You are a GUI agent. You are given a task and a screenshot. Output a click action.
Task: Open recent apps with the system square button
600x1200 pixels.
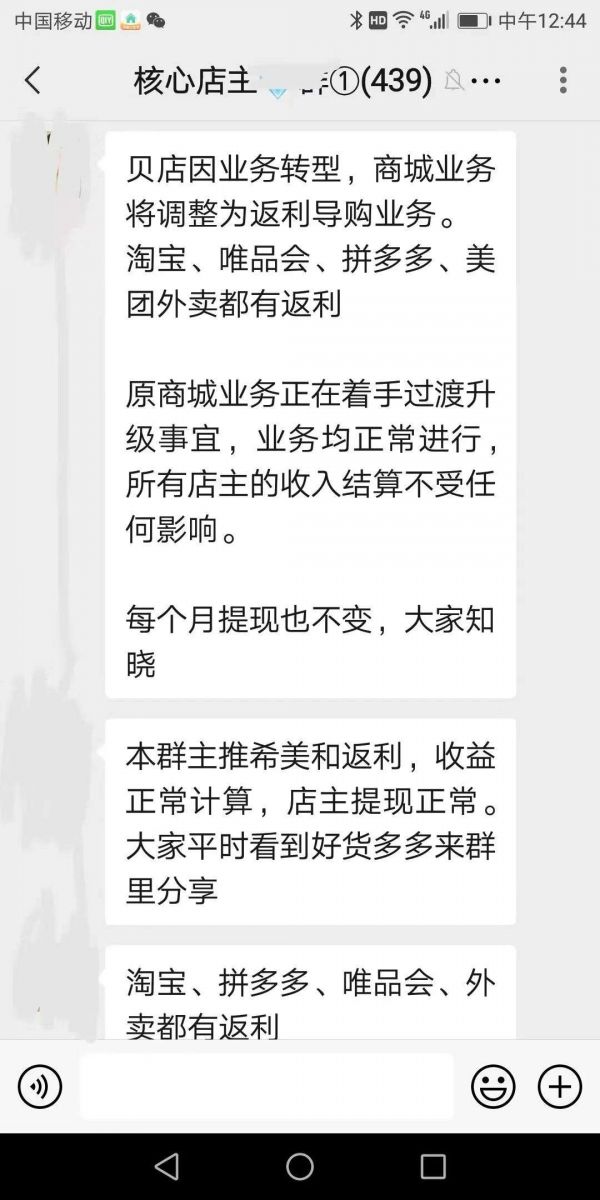click(x=433, y=1166)
